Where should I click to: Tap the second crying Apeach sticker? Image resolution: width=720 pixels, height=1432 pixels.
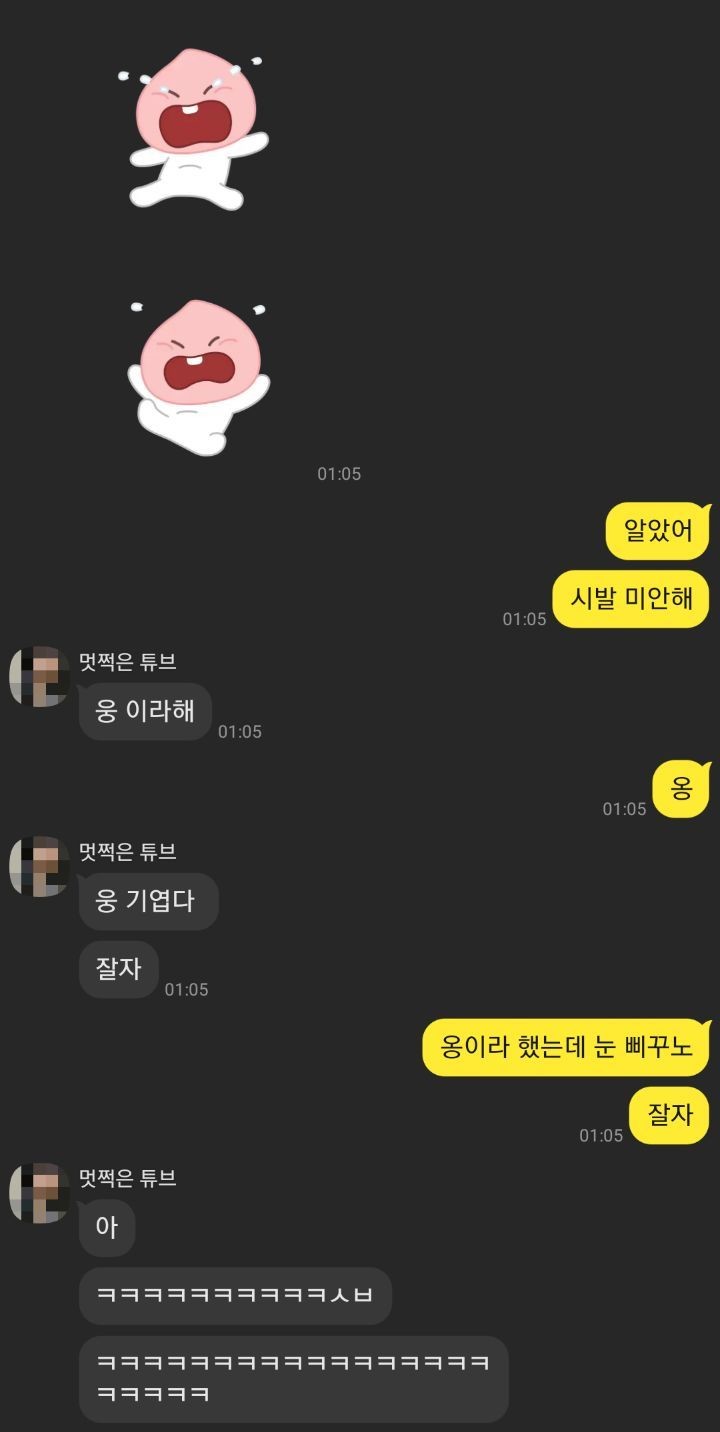point(199,377)
